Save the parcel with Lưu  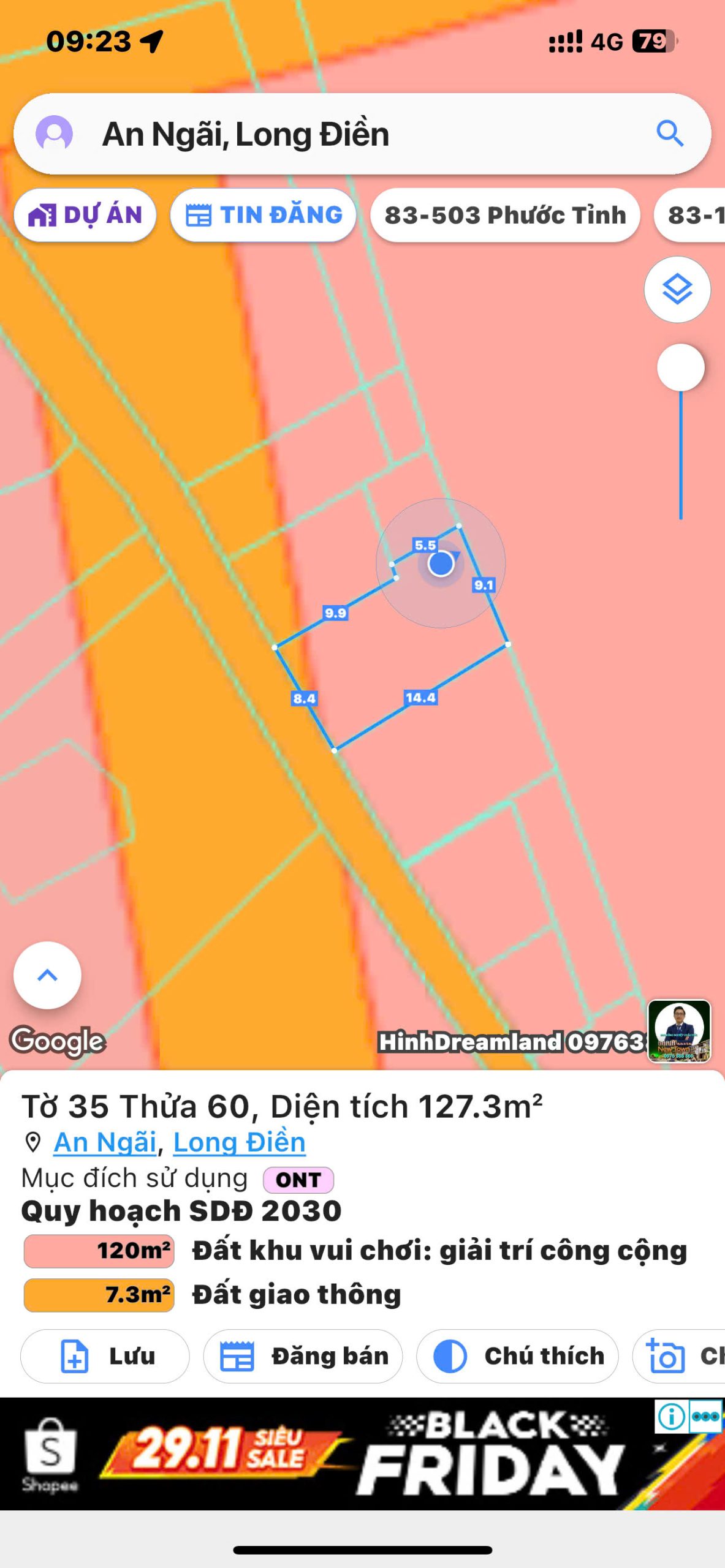tap(105, 1356)
